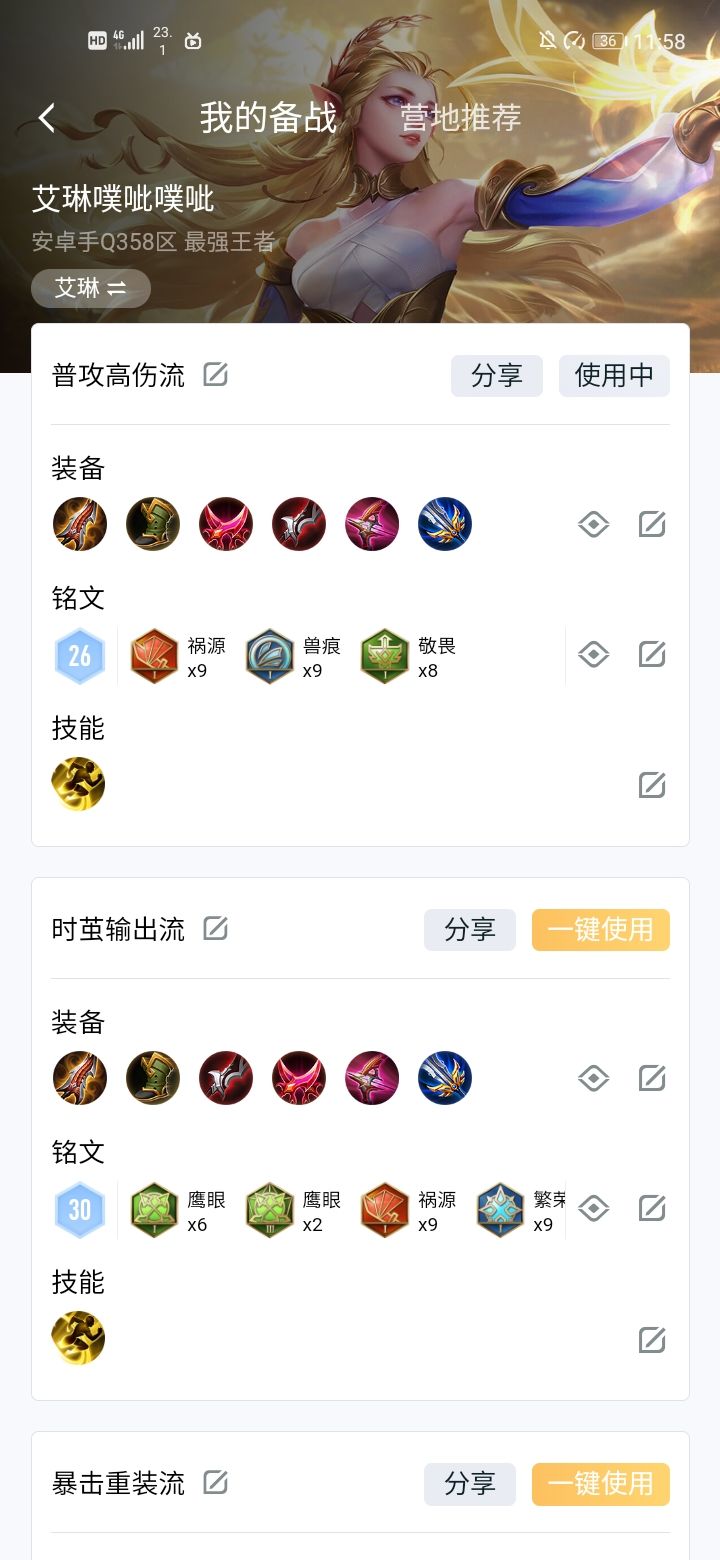This screenshot has height=1560, width=720.
Task: Open the blue bow equipment icon in 时茧输出流
Action: [445, 1077]
